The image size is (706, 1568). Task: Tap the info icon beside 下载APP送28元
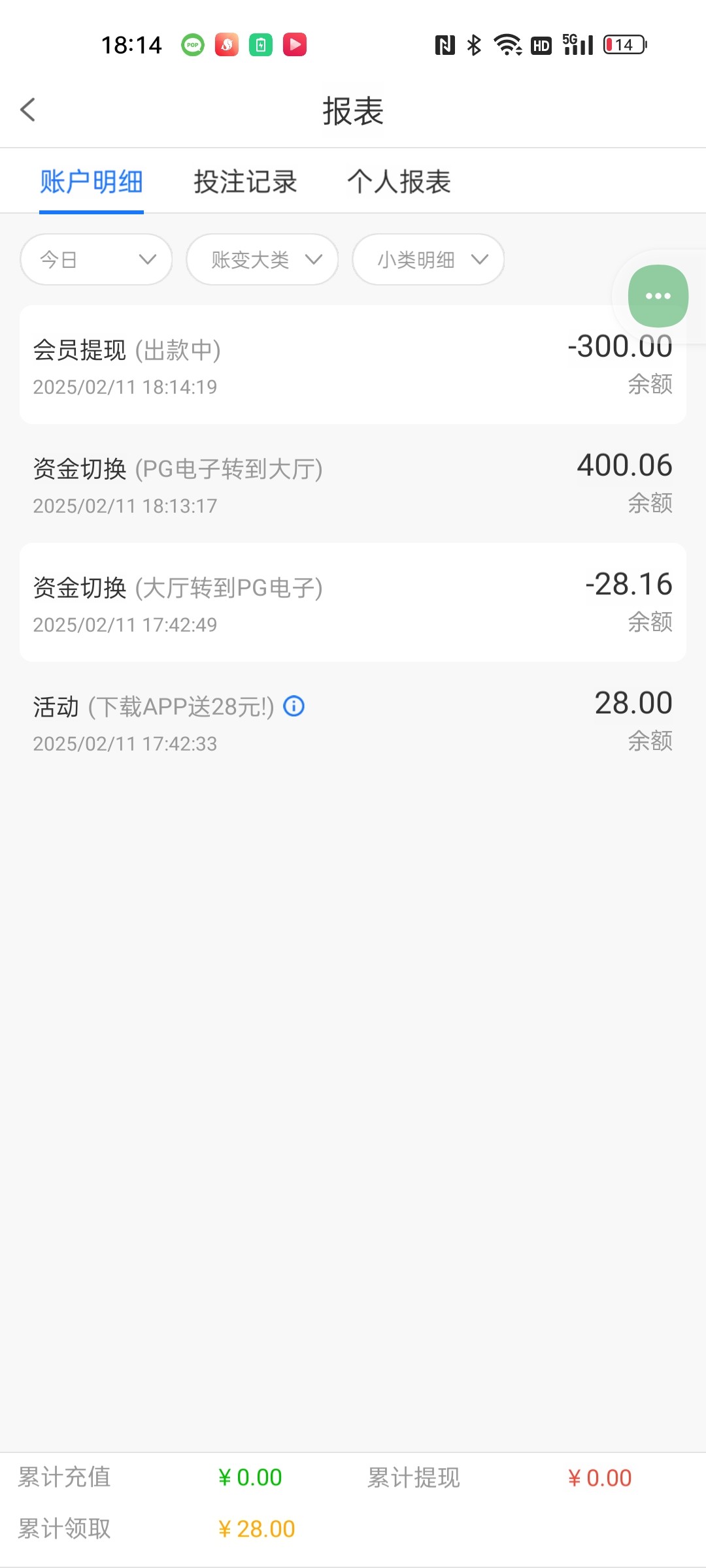point(294,706)
